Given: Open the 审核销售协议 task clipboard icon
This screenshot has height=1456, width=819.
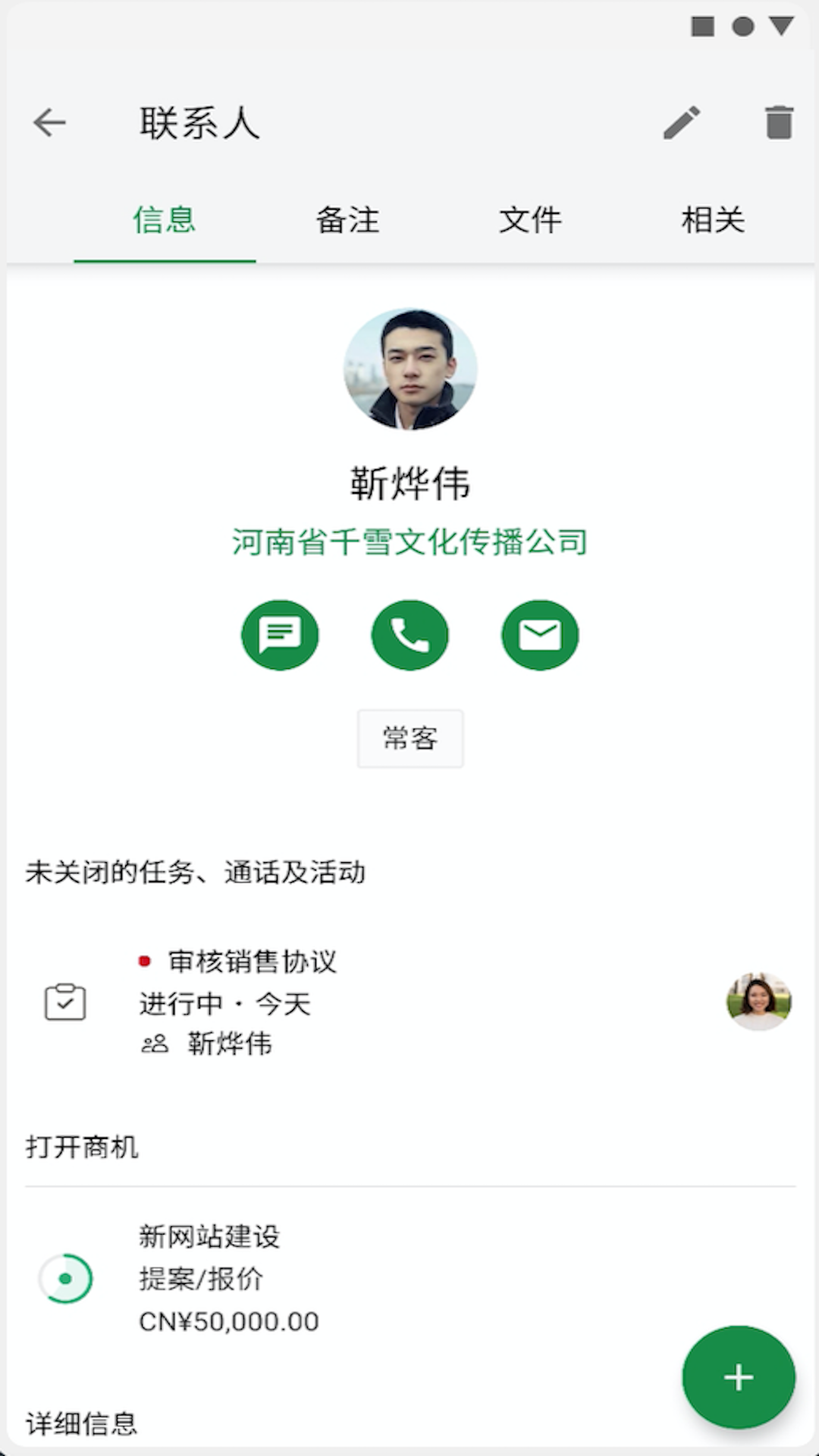Looking at the screenshot, I should [x=66, y=1001].
